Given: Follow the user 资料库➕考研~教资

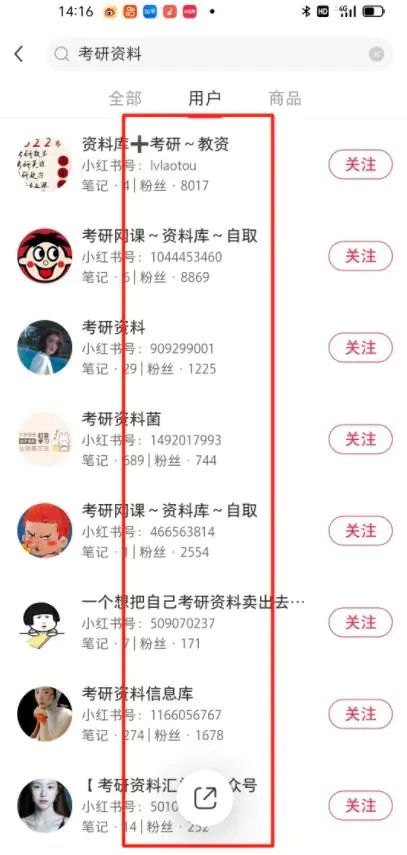Looking at the screenshot, I should [360, 164].
